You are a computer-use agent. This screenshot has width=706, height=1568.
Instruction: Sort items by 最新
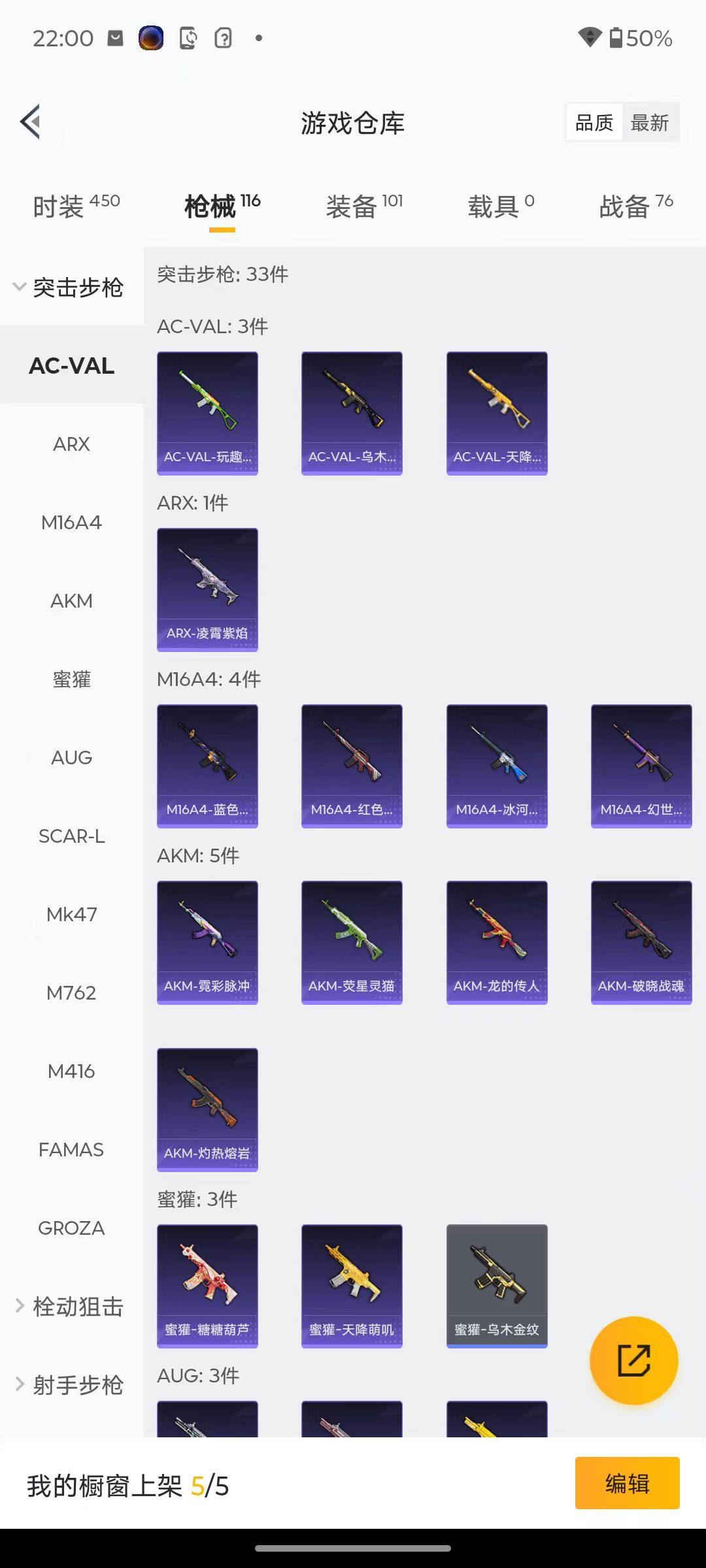[x=649, y=122]
